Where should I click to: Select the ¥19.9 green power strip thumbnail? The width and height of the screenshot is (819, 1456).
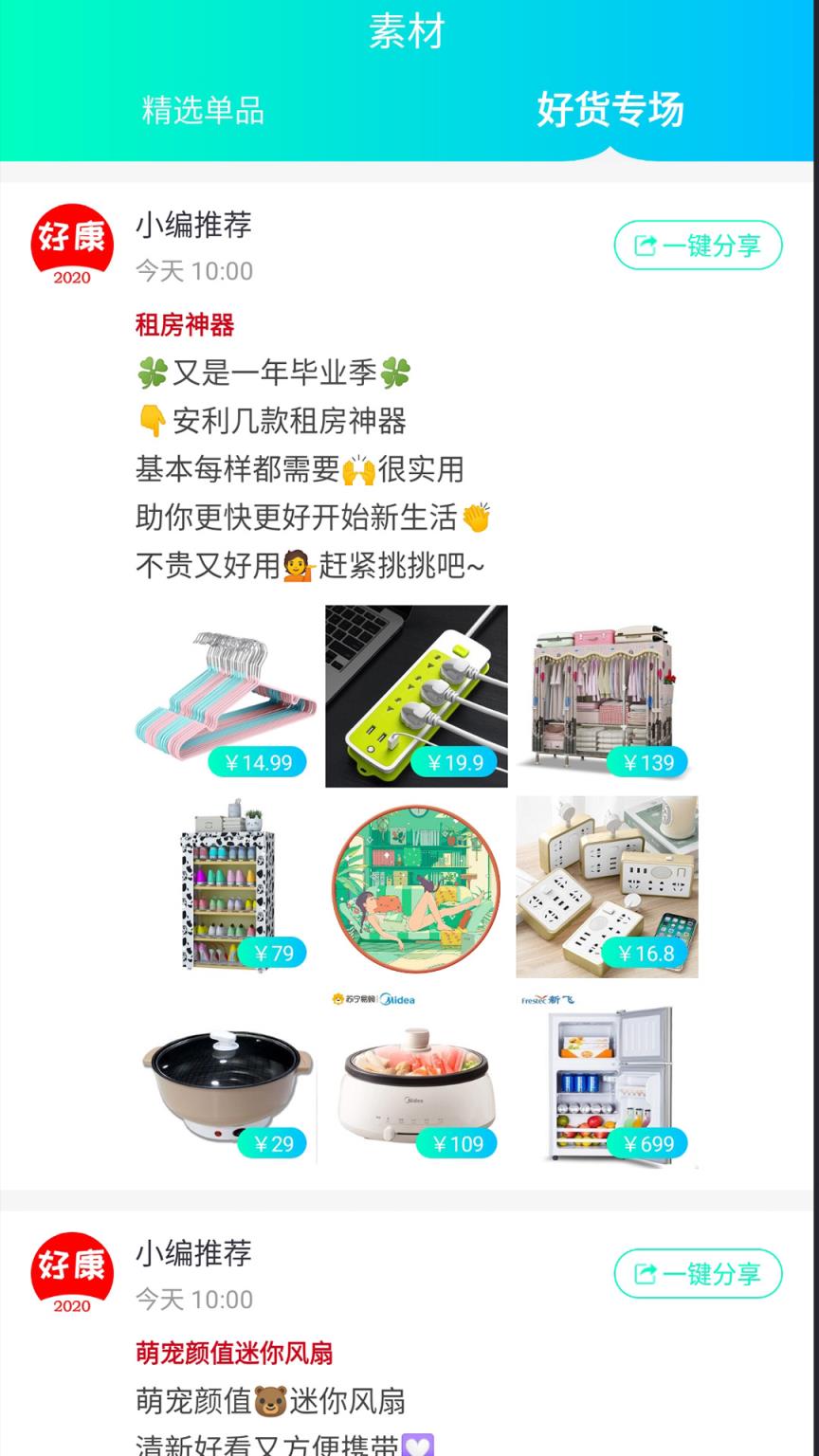coord(415,695)
